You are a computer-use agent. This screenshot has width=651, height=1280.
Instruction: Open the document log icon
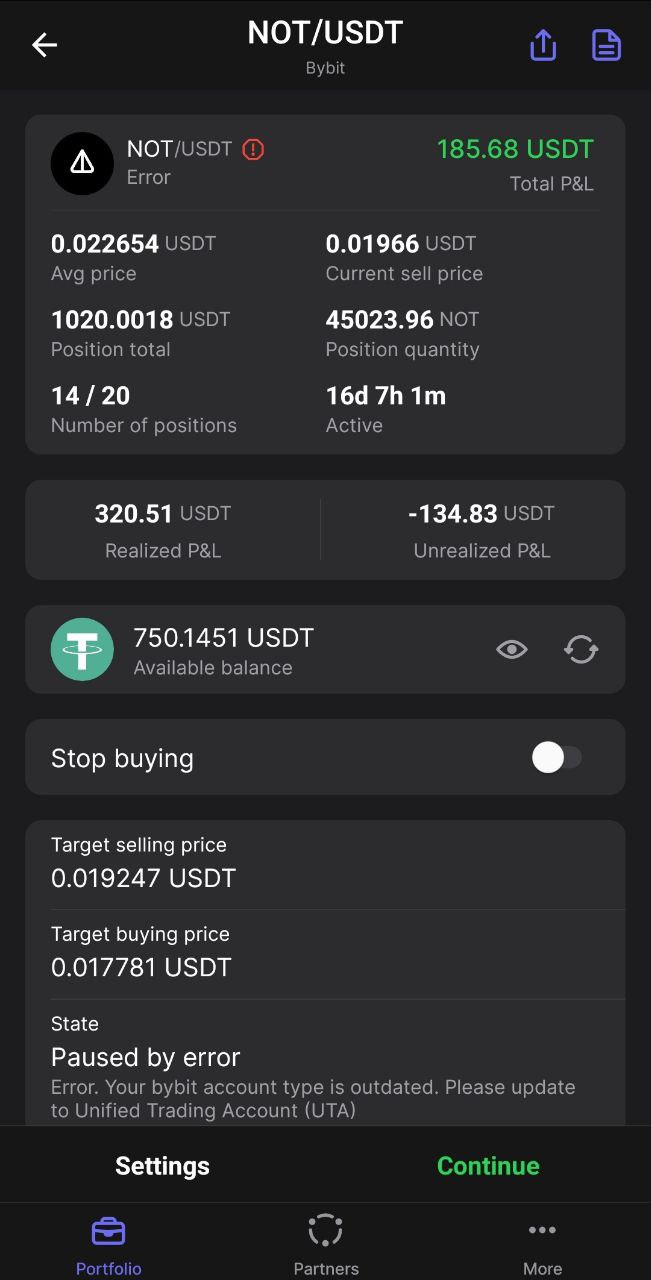(x=606, y=45)
